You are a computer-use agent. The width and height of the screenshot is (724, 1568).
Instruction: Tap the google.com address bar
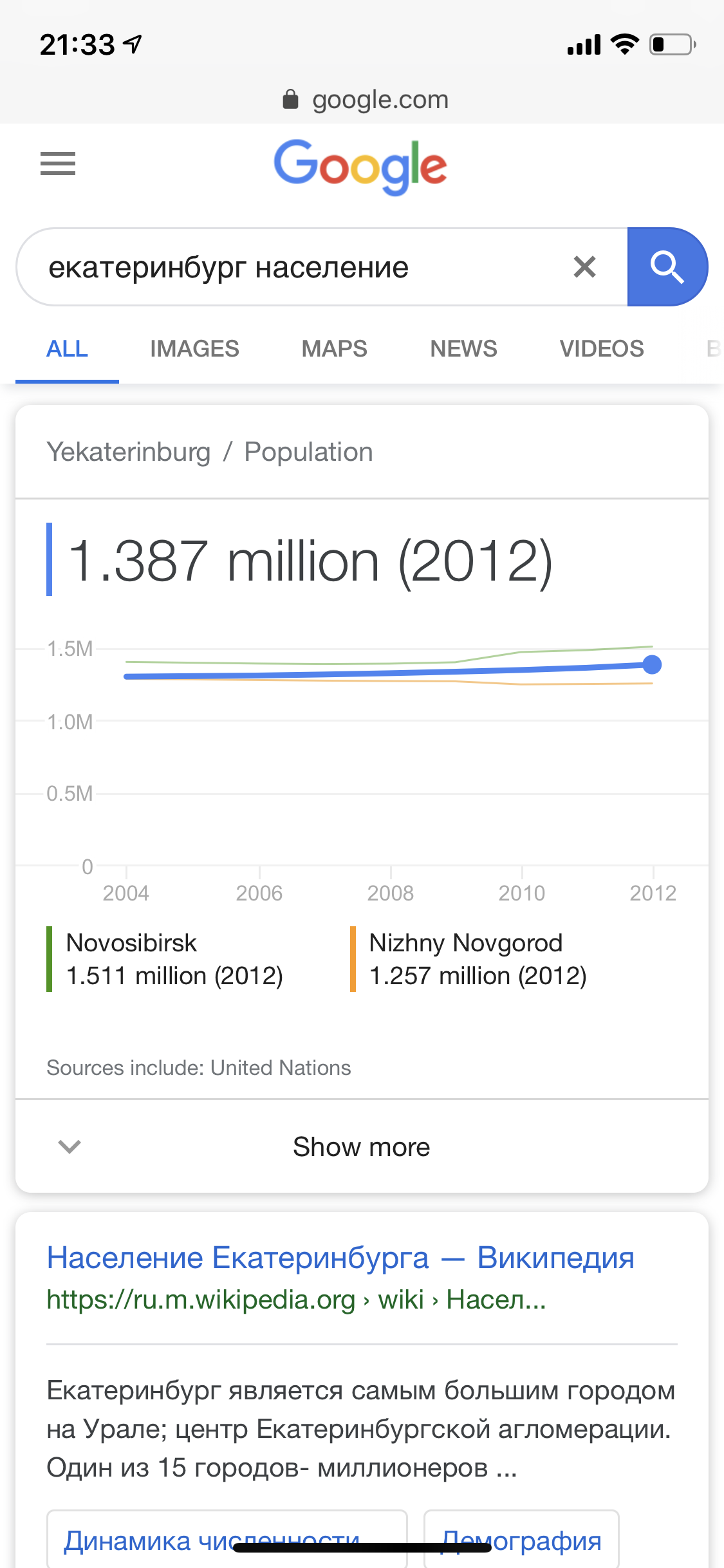pos(366,100)
